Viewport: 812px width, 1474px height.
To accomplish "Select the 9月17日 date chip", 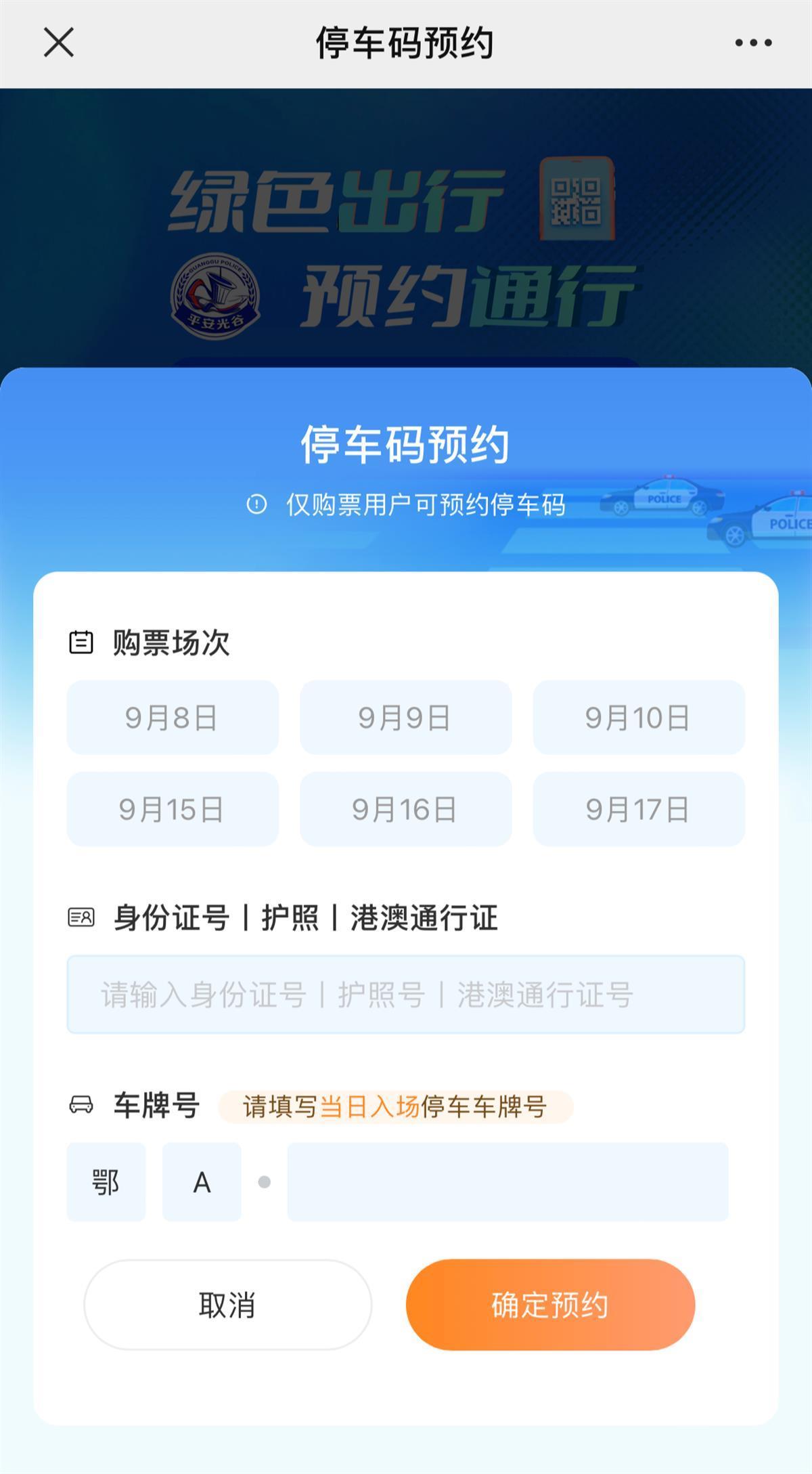I will pyautogui.click(x=639, y=808).
